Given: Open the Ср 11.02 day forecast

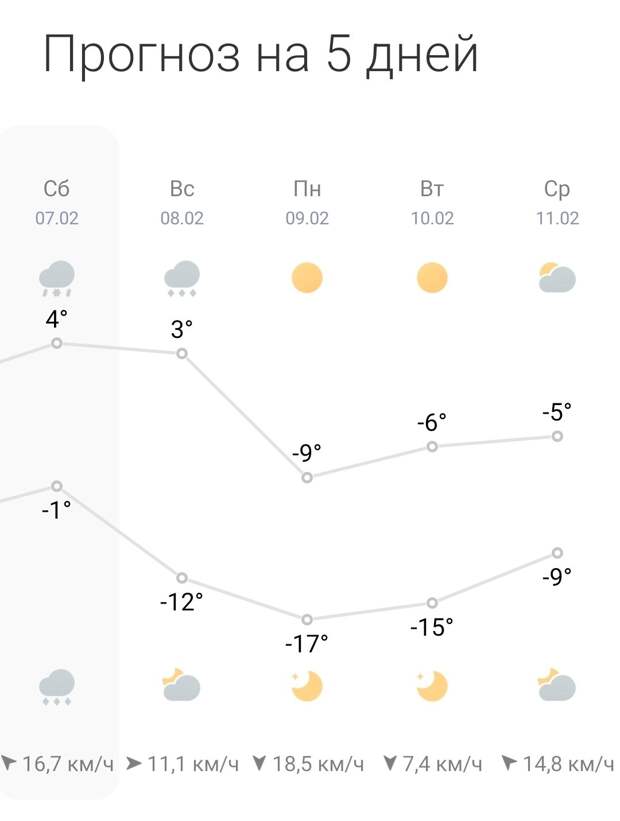Looking at the screenshot, I should (x=557, y=202).
